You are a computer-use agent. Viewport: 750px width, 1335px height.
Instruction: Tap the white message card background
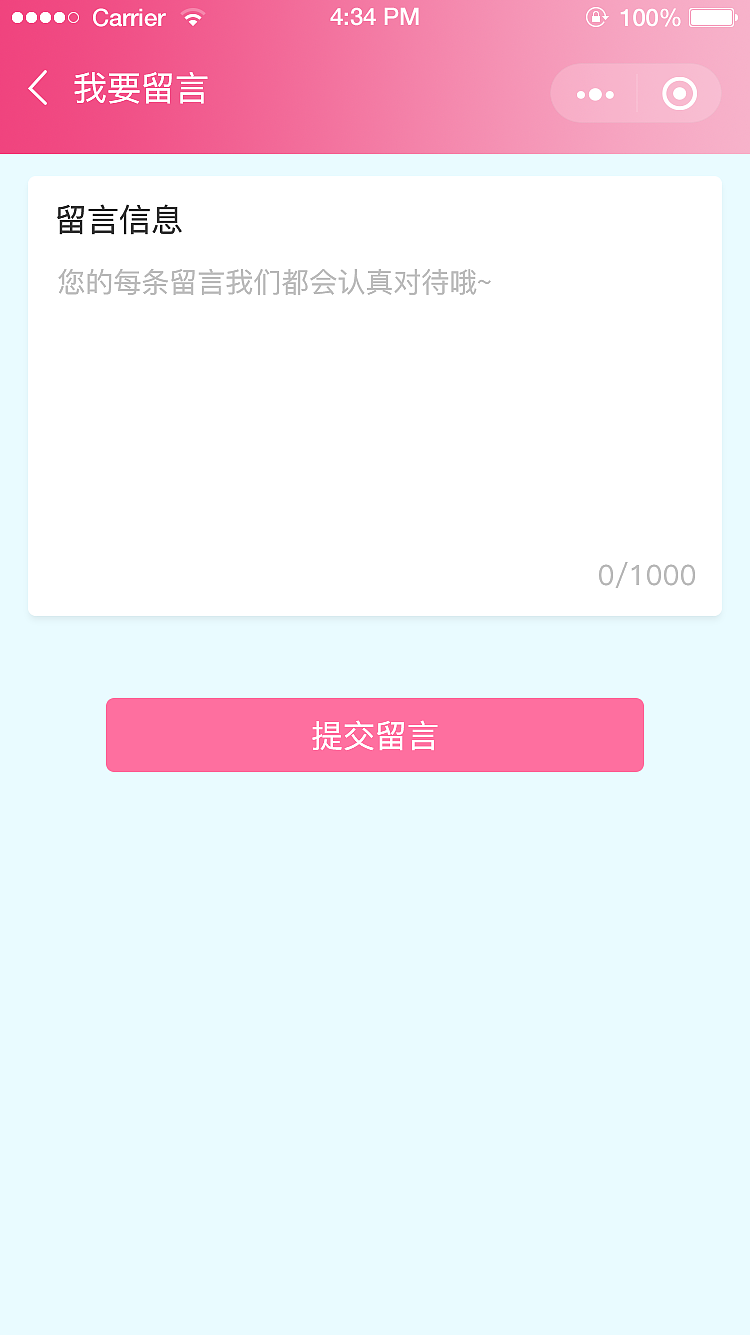pyautogui.click(x=375, y=480)
